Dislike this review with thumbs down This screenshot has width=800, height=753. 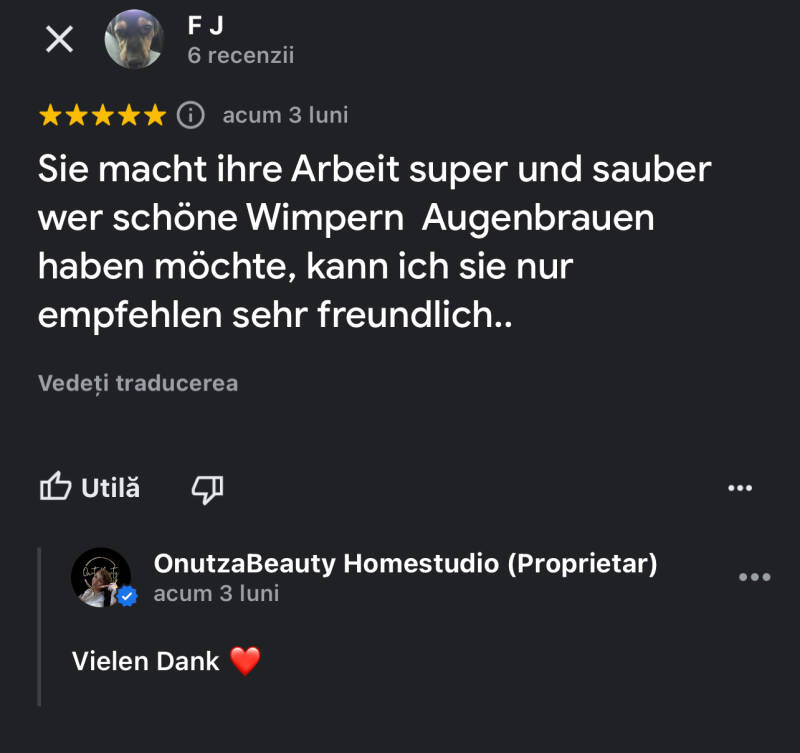(207, 488)
